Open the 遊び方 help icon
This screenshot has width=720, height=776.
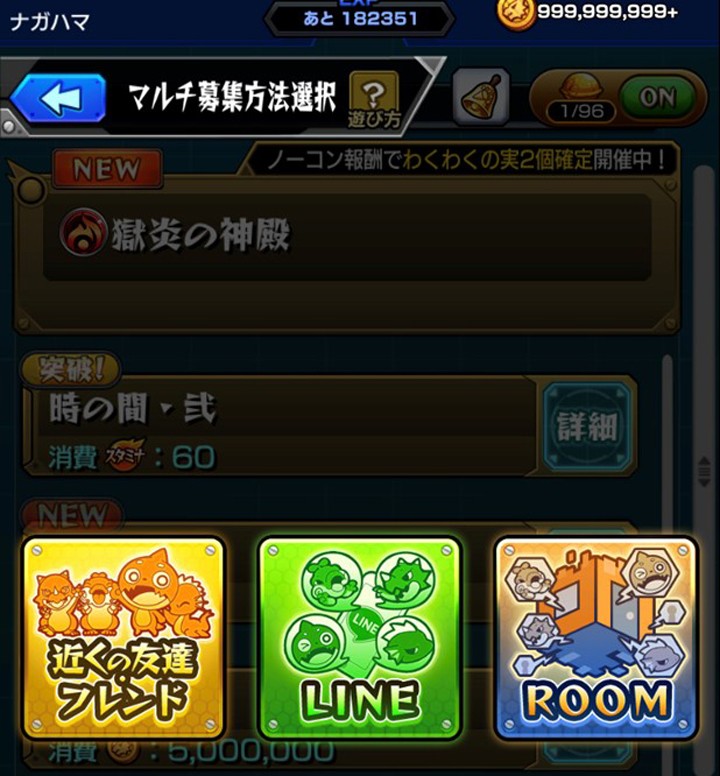[x=374, y=96]
